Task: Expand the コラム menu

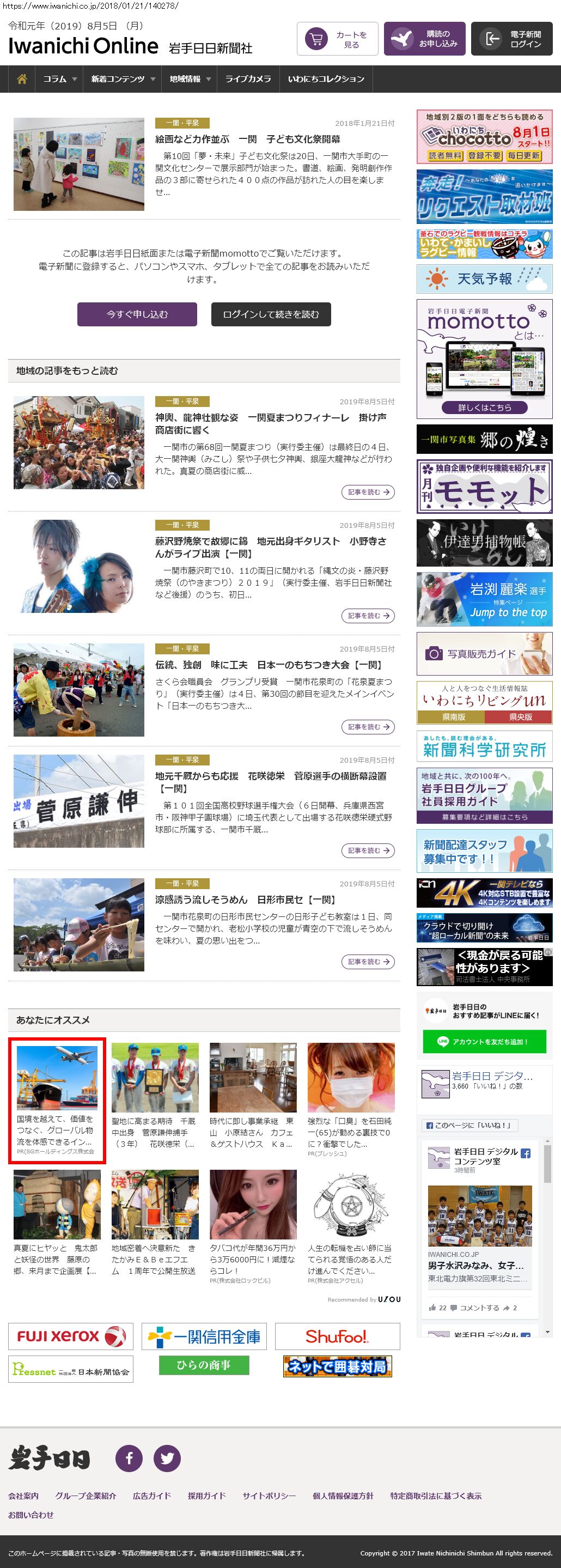Action: coord(59,79)
